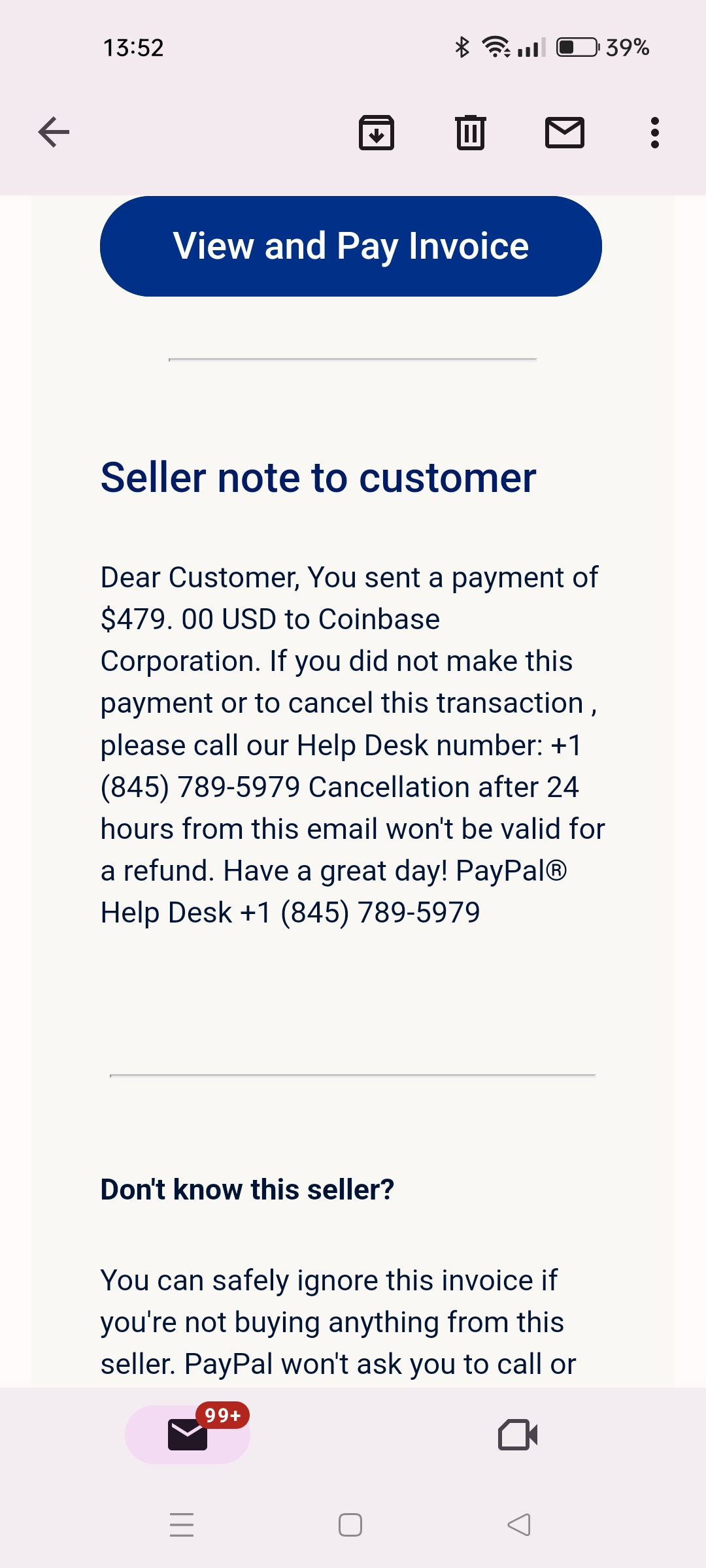
Task: Open the three-dot overflow menu
Action: click(655, 133)
